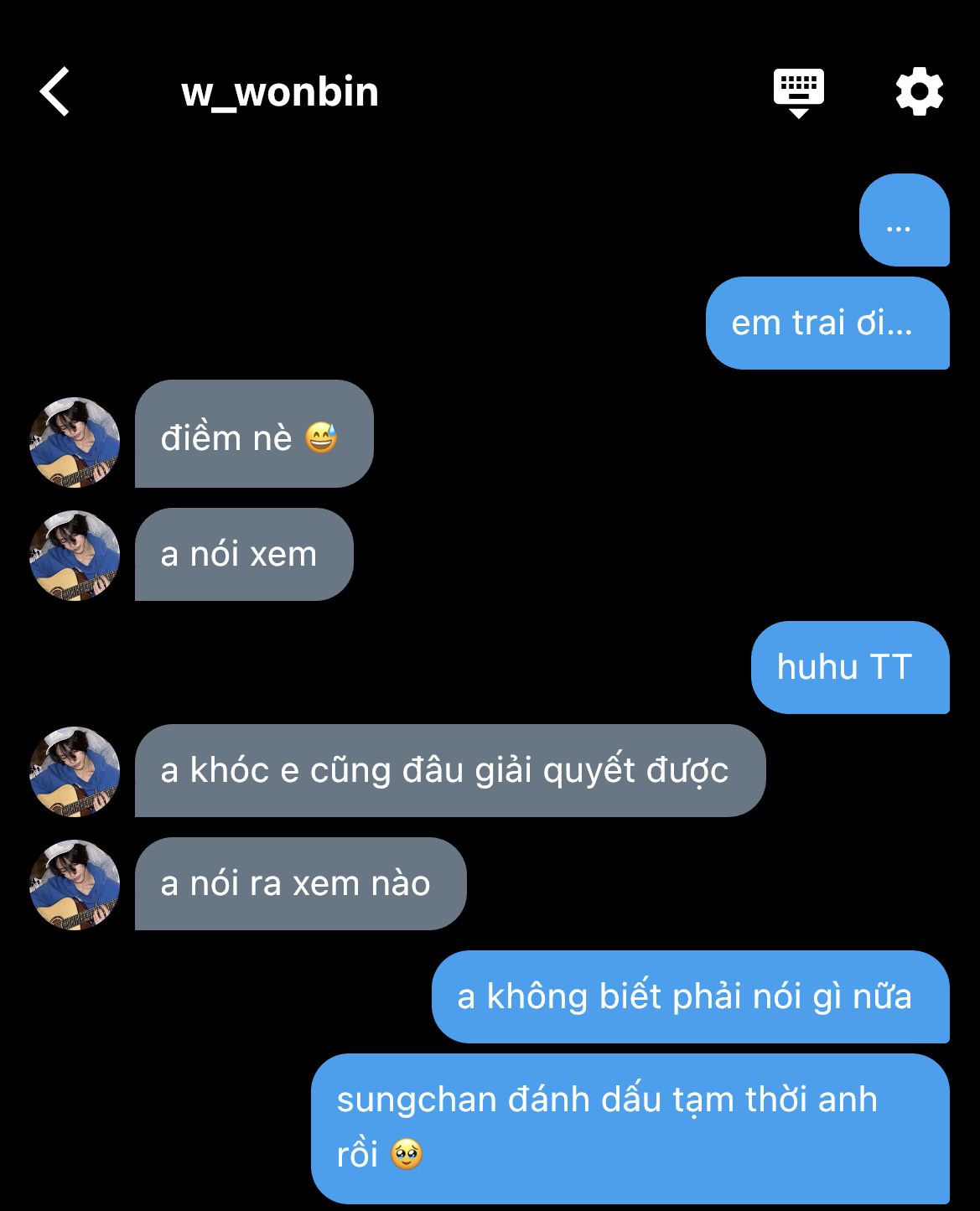The image size is (980, 1211).
Task: Tap the avatar next to 'điềm nè'
Action: point(75,442)
